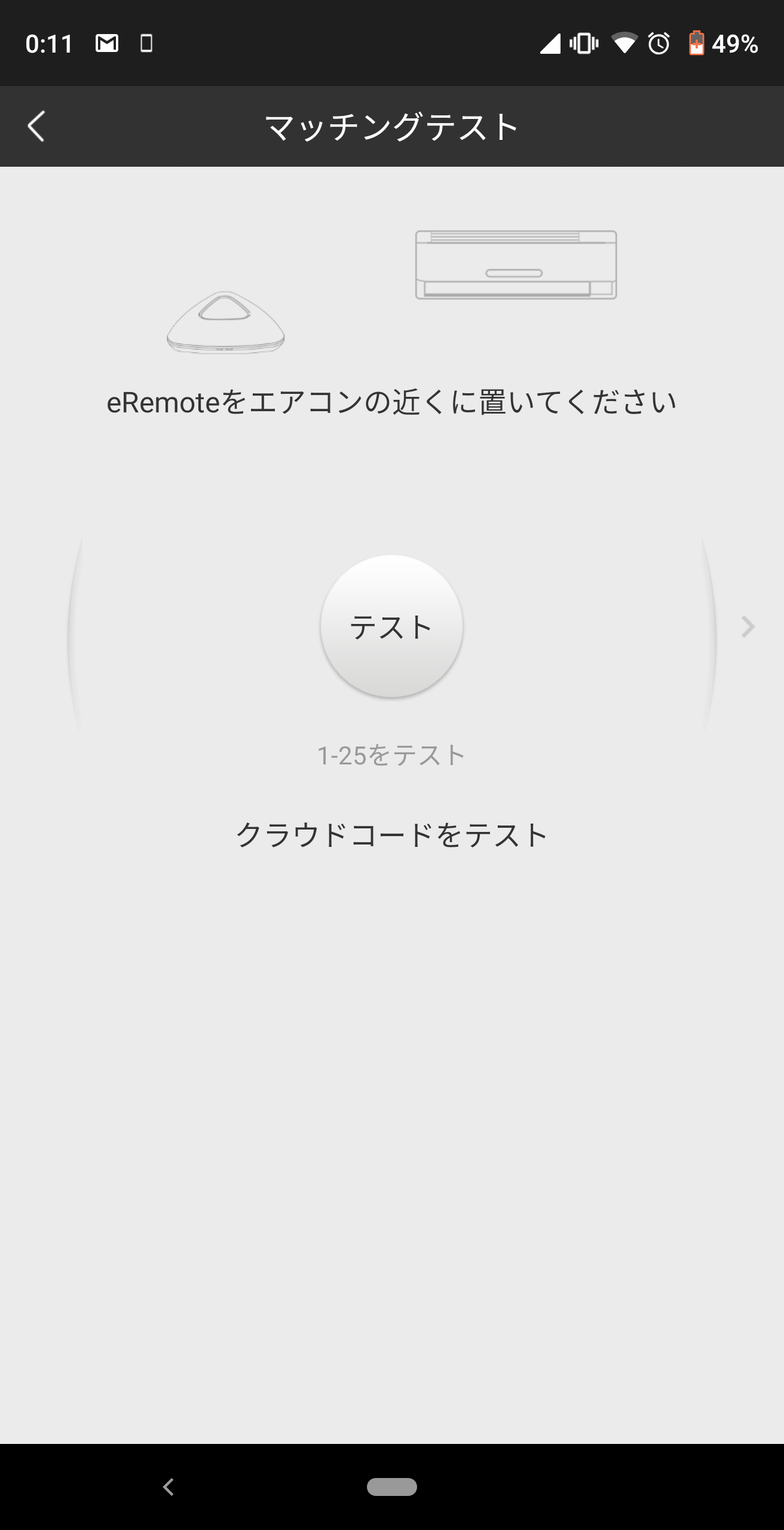Select the マッチングテスト title

pos(392,126)
